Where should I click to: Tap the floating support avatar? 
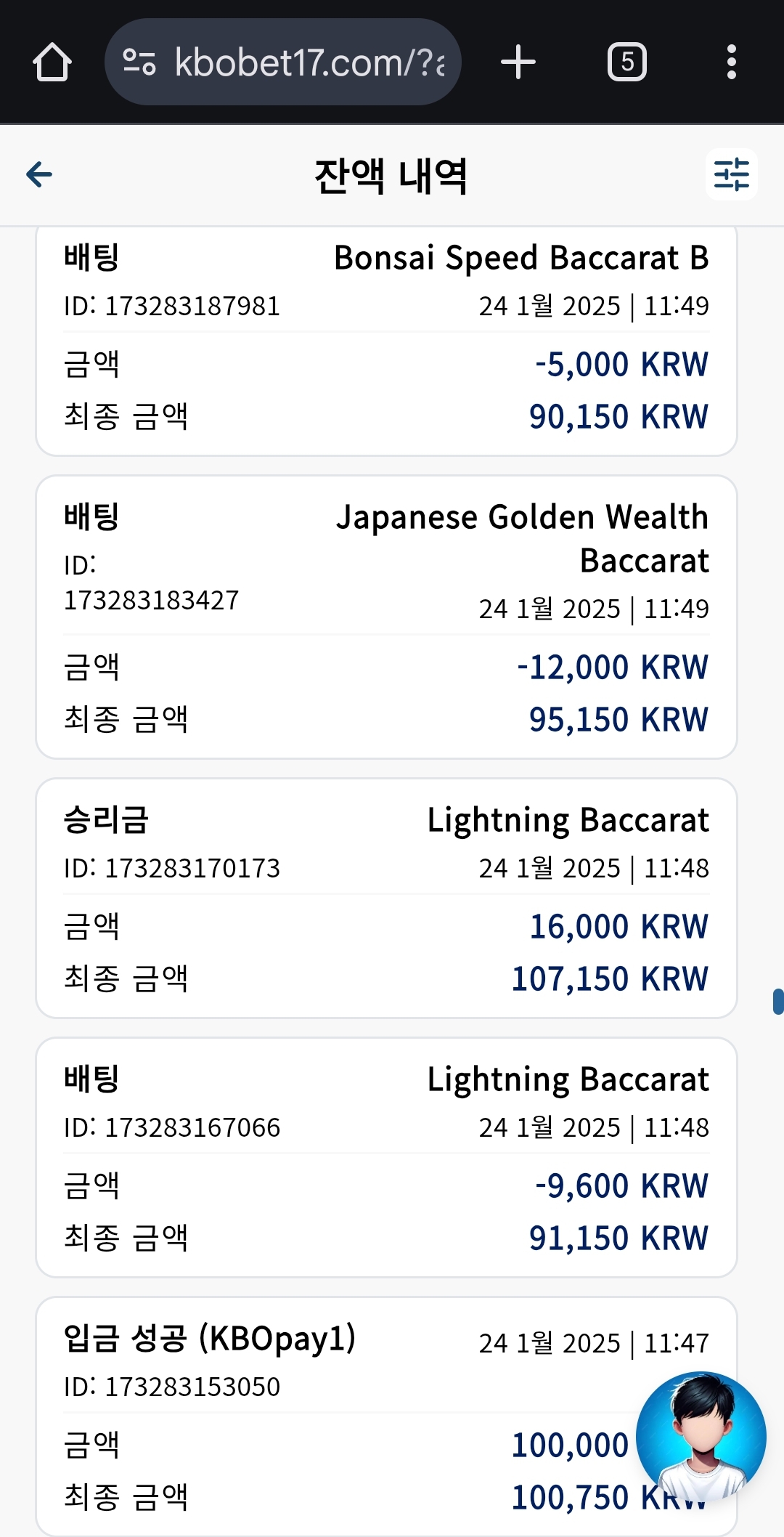(701, 1437)
